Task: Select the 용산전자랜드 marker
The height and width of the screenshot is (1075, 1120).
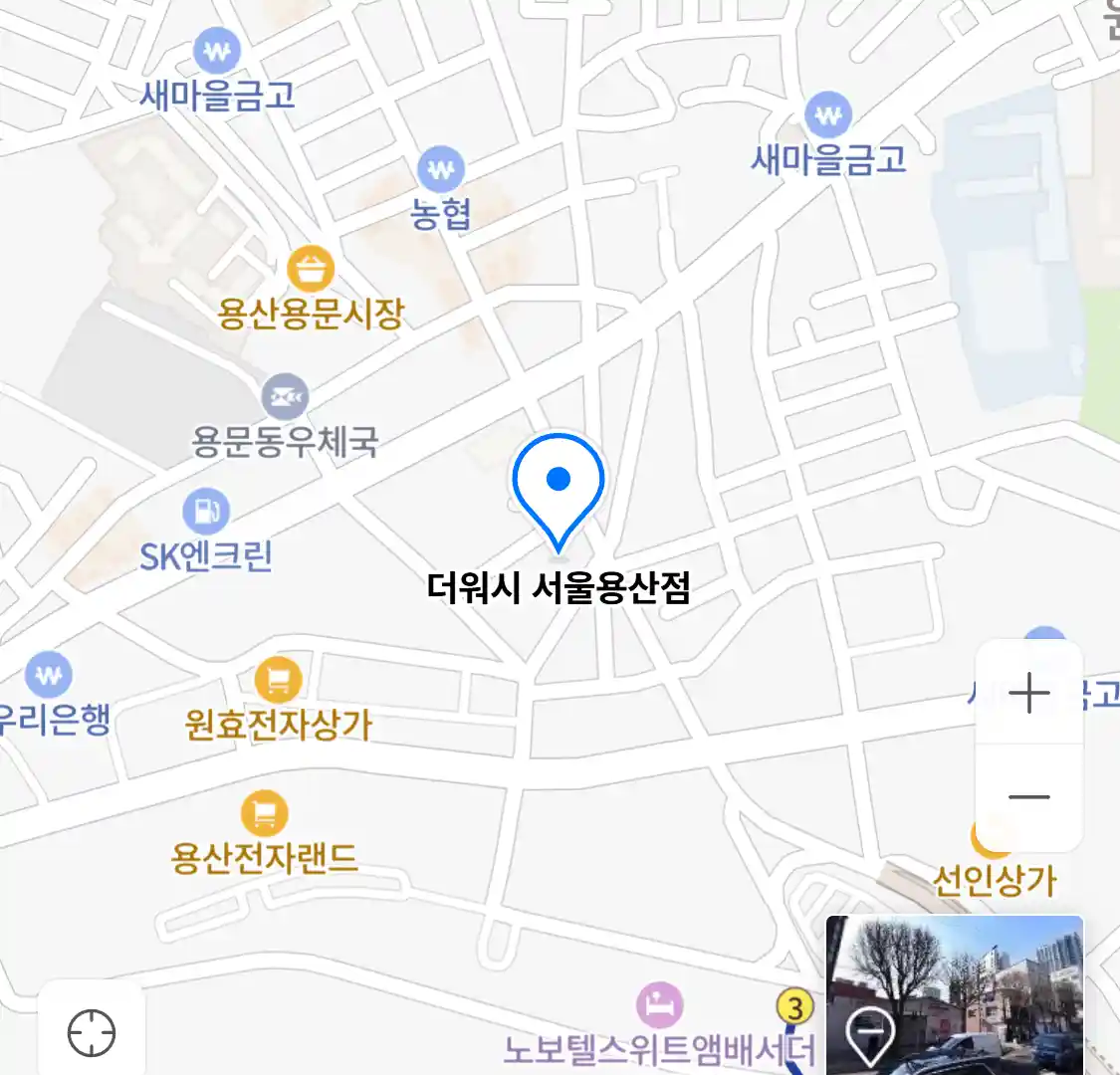Action: pos(264,813)
